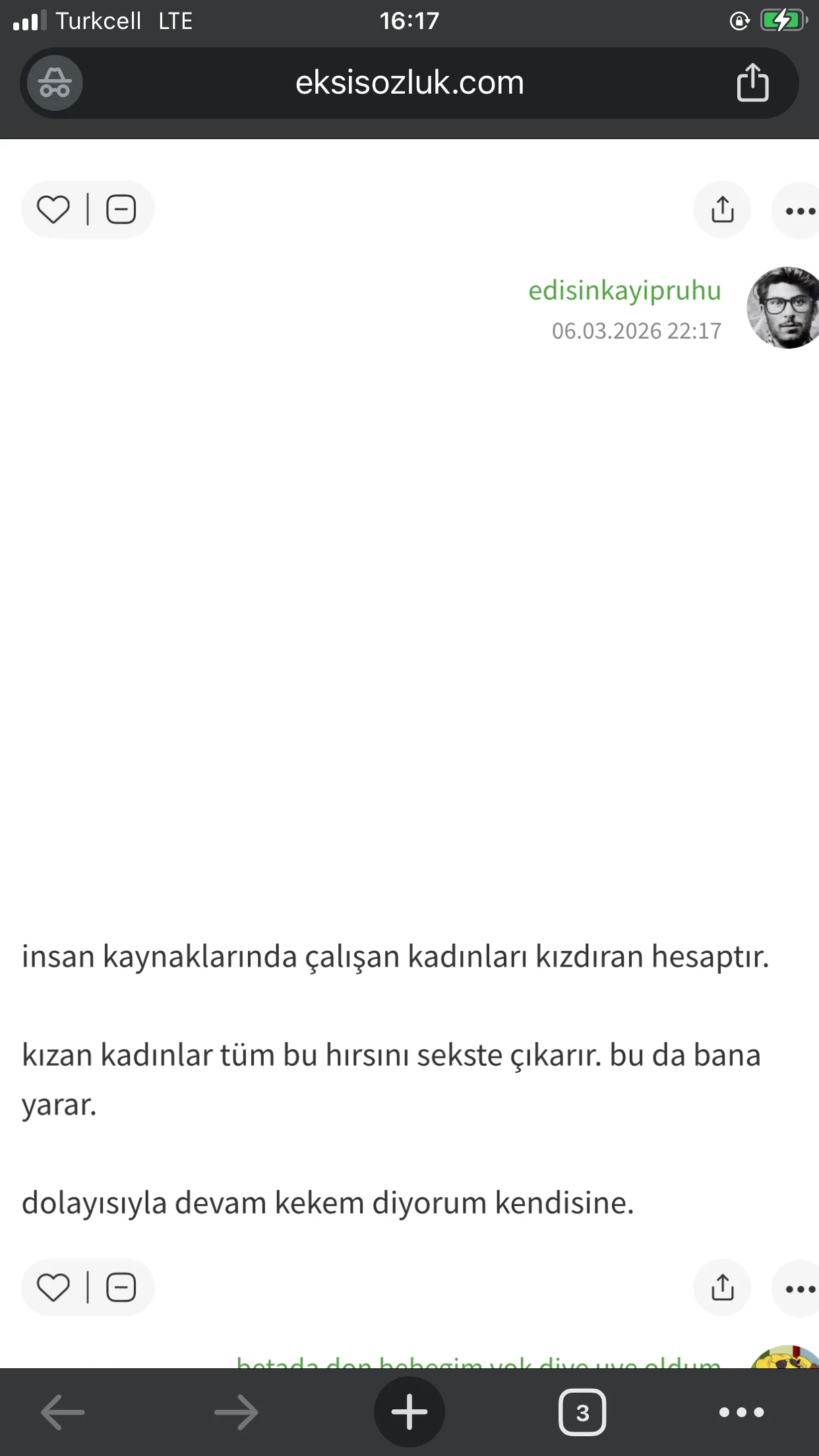Screen dimensions: 819x1456
Task: Share the page from the browser address bar
Action: [x=752, y=83]
